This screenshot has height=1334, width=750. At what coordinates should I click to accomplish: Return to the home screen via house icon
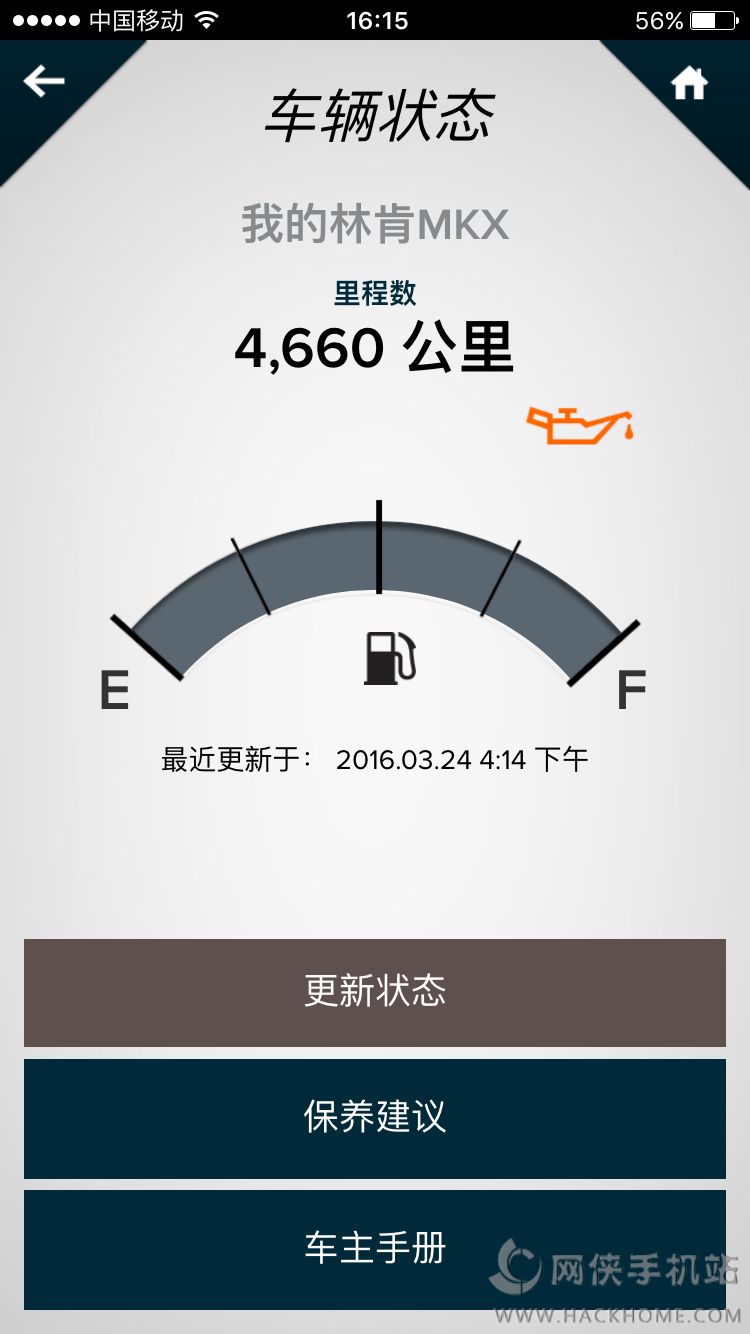click(689, 83)
